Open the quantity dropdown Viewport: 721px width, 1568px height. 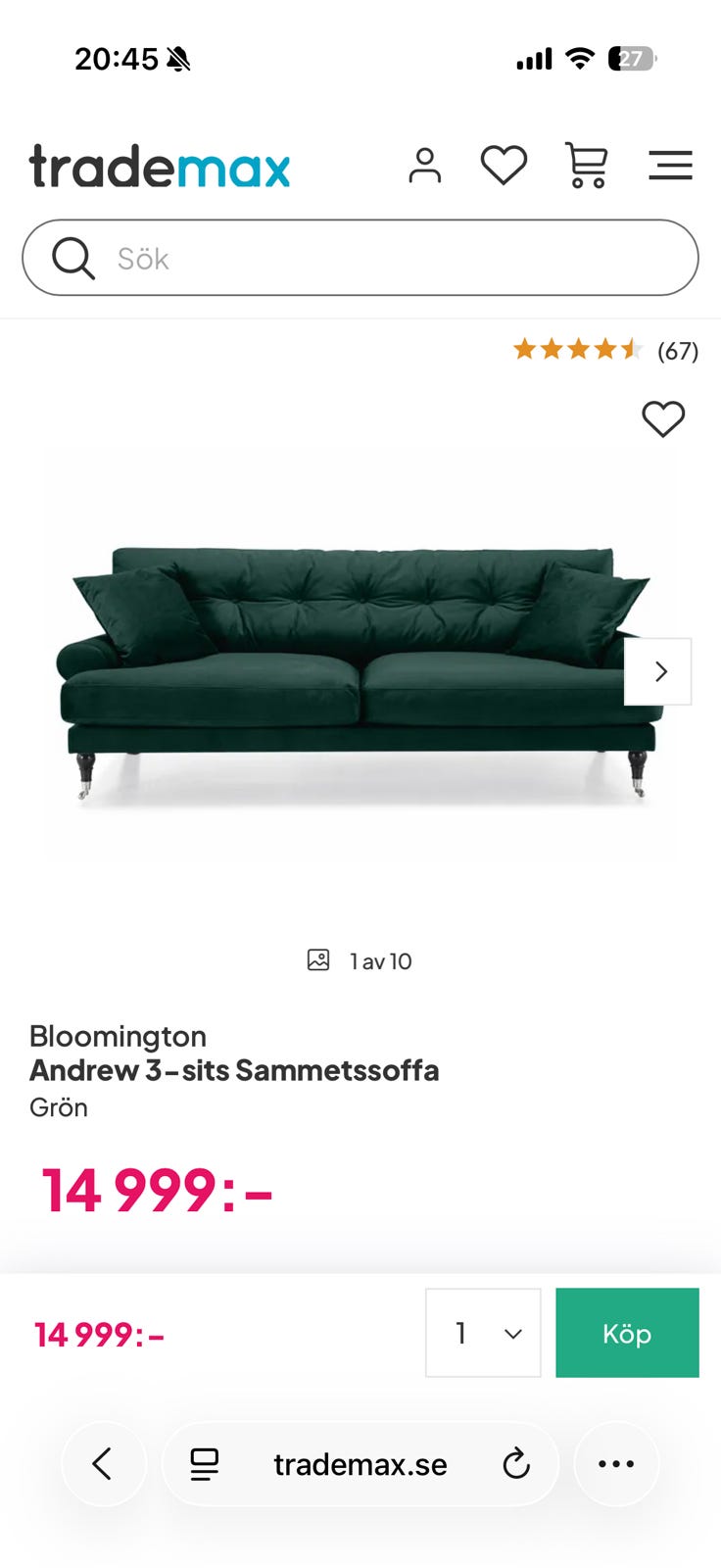tap(483, 1333)
